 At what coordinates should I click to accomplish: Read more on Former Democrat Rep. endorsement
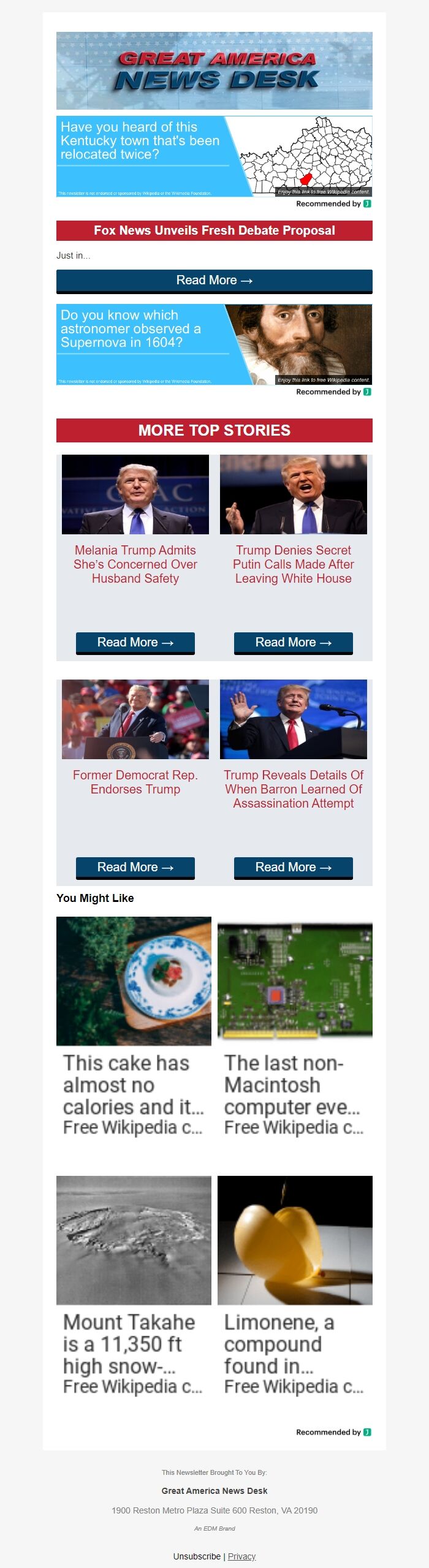click(x=135, y=867)
